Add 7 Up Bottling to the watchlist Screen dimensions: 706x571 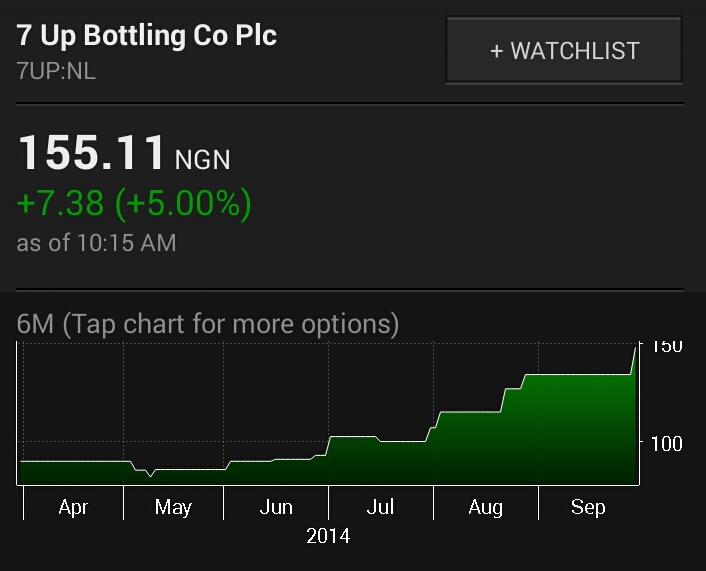(564, 51)
